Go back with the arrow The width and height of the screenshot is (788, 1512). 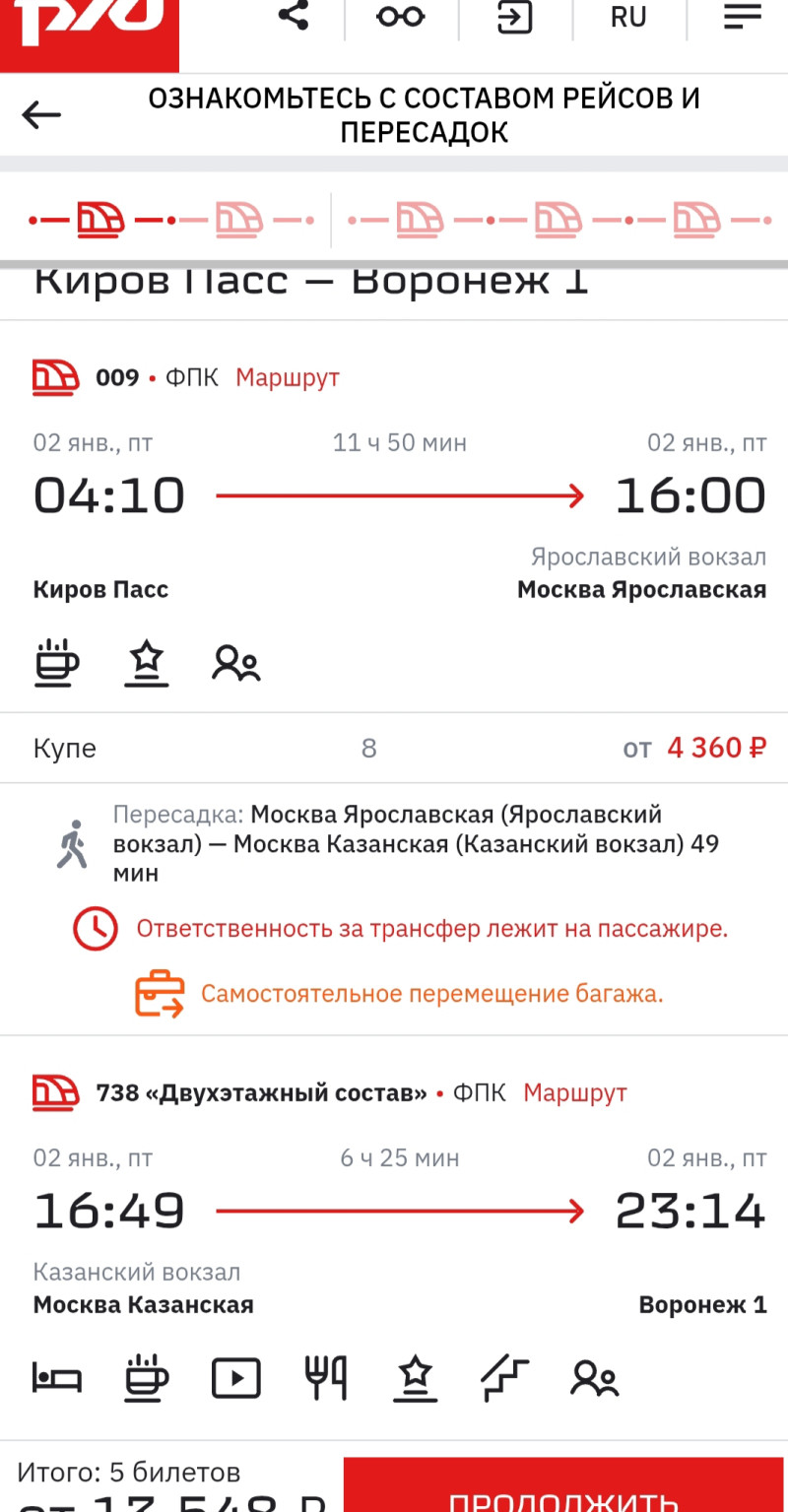[41, 115]
